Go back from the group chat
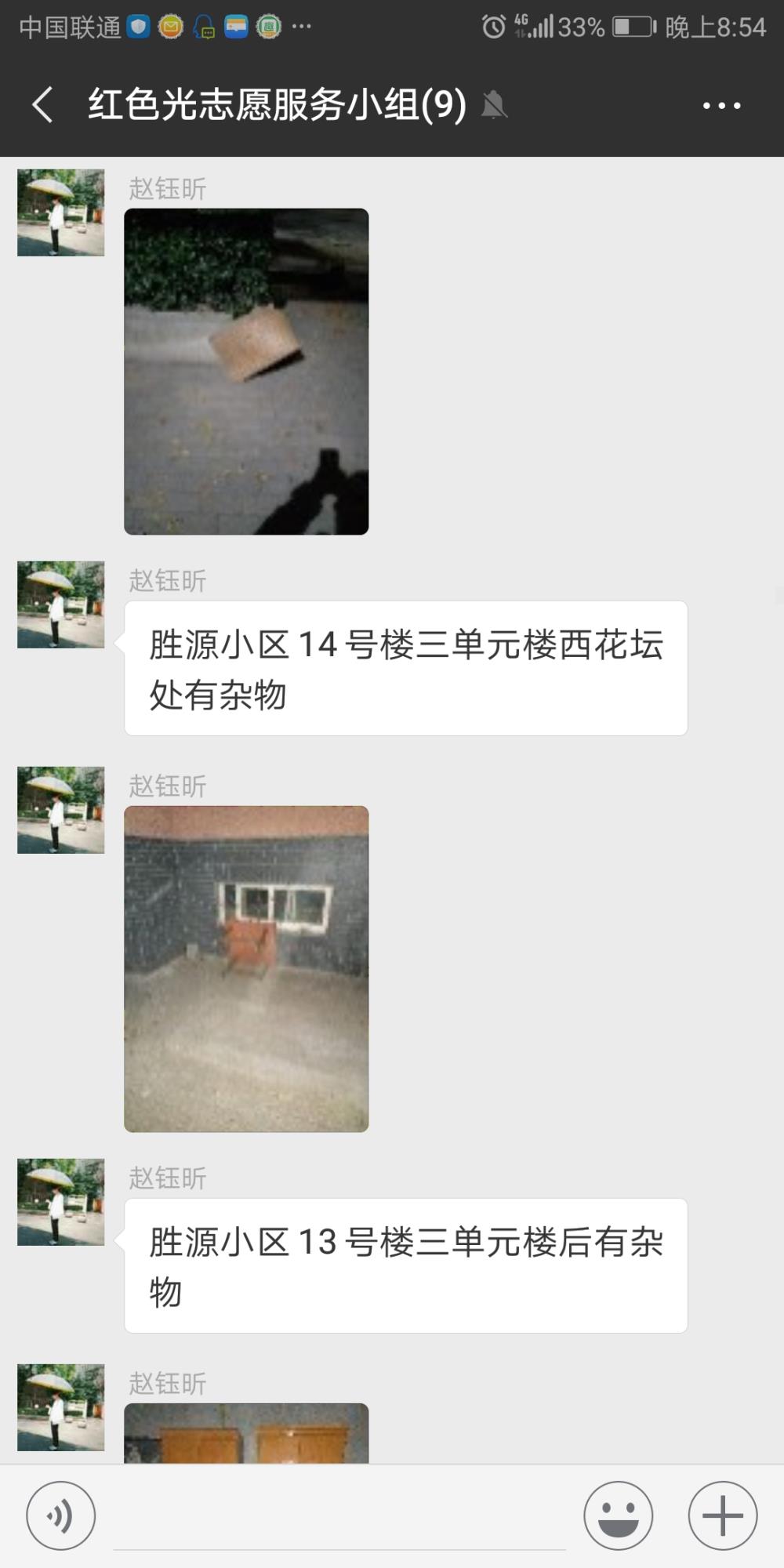 43,105
